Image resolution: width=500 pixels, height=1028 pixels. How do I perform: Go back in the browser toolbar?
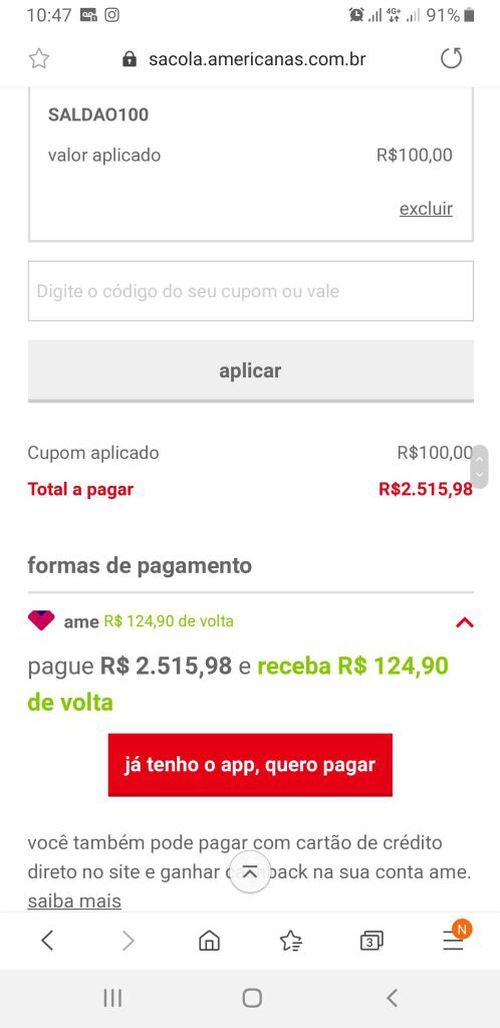click(x=47, y=941)
